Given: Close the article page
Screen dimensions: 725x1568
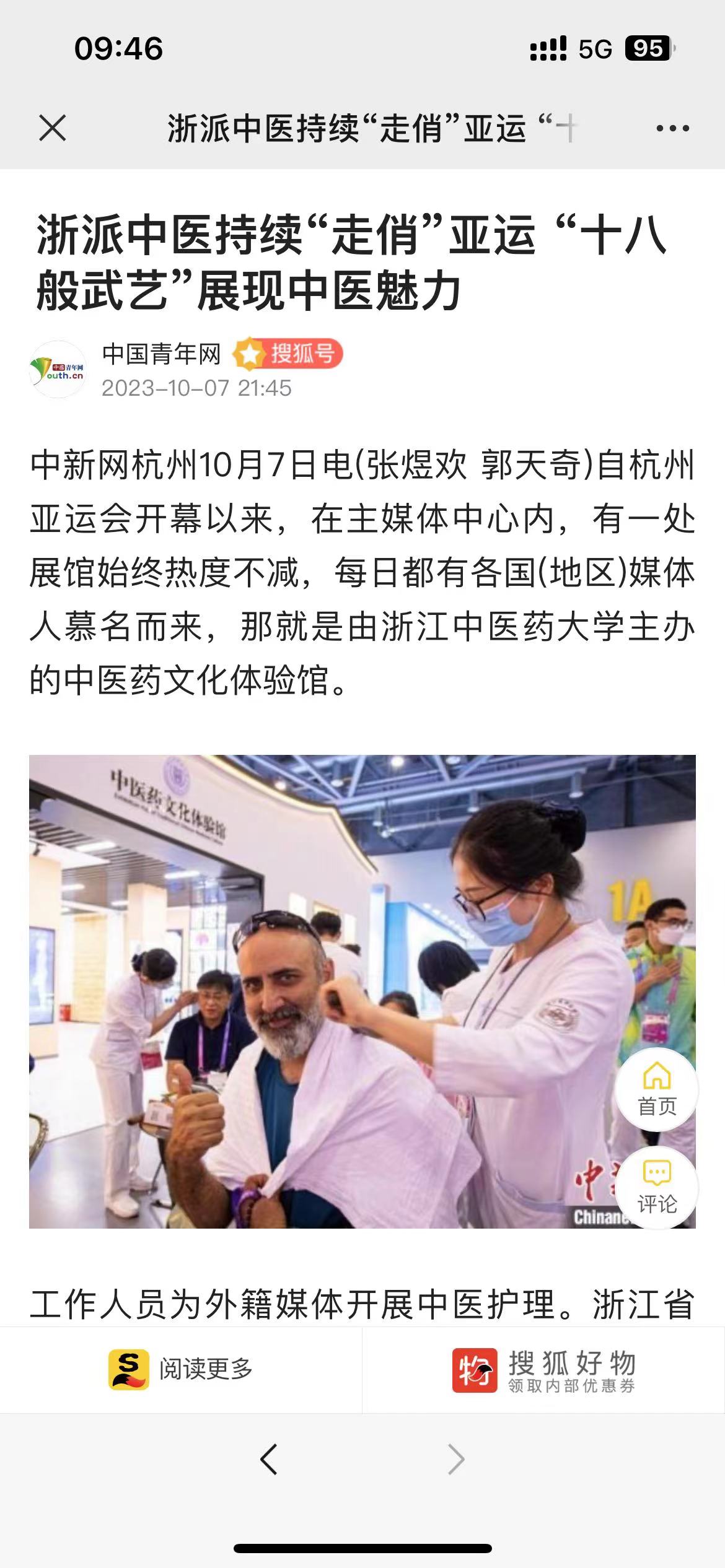Looking at the screenshot, I should click(52, 128).
